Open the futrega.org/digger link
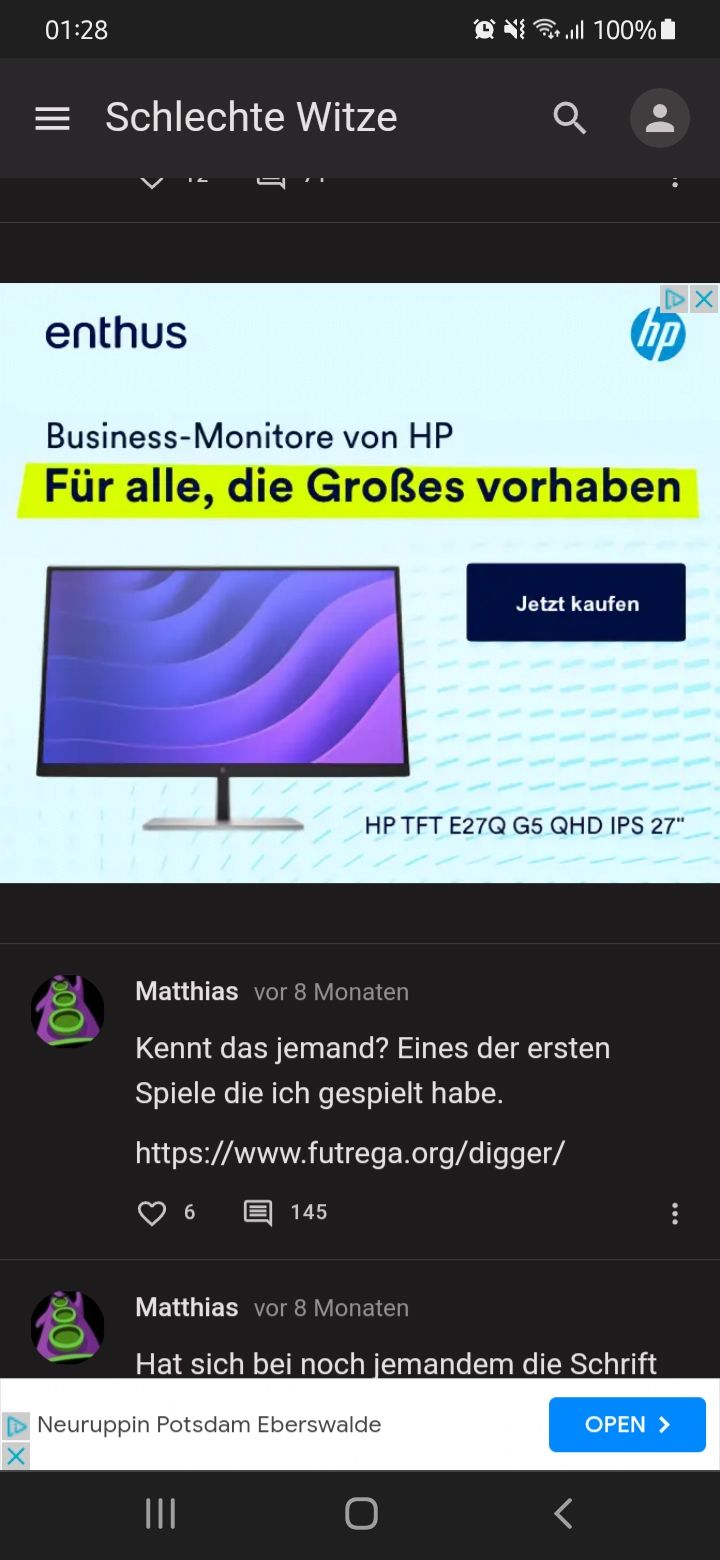The width and height of the screenshot is (720, 1560). (x=350, y=1153)
